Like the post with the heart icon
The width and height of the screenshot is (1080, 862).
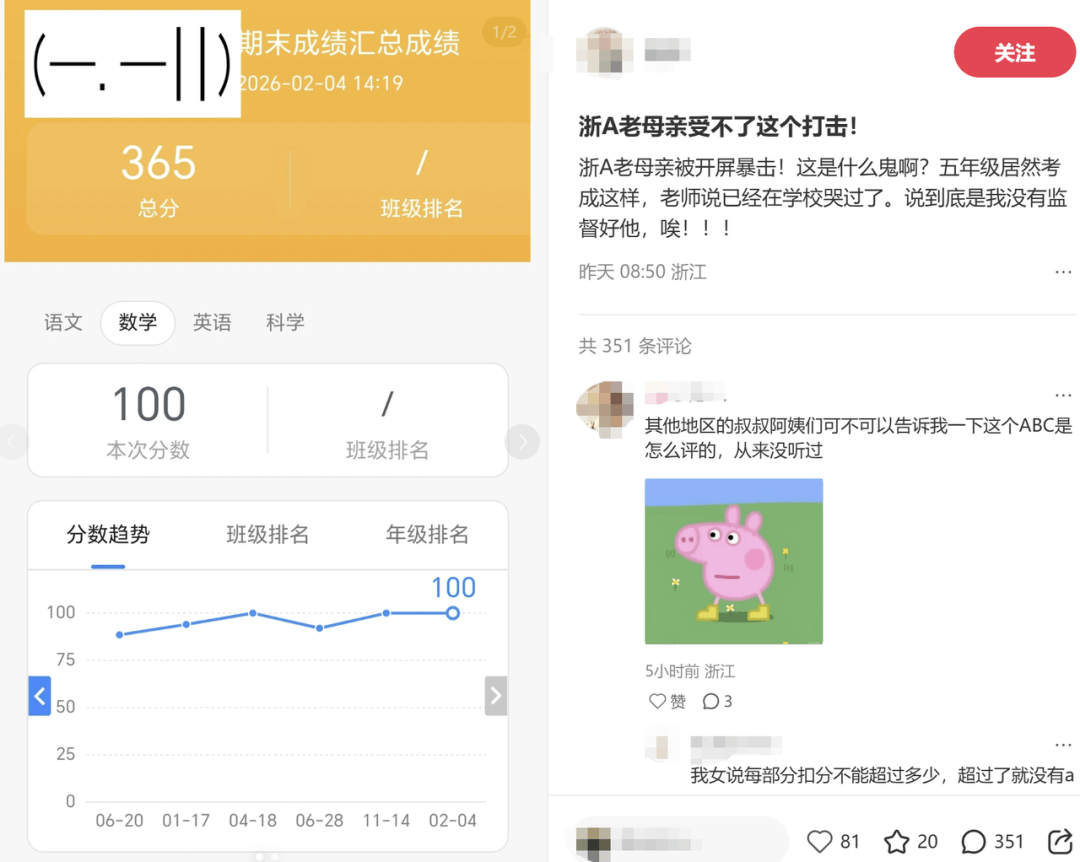[x=820, y=841]
